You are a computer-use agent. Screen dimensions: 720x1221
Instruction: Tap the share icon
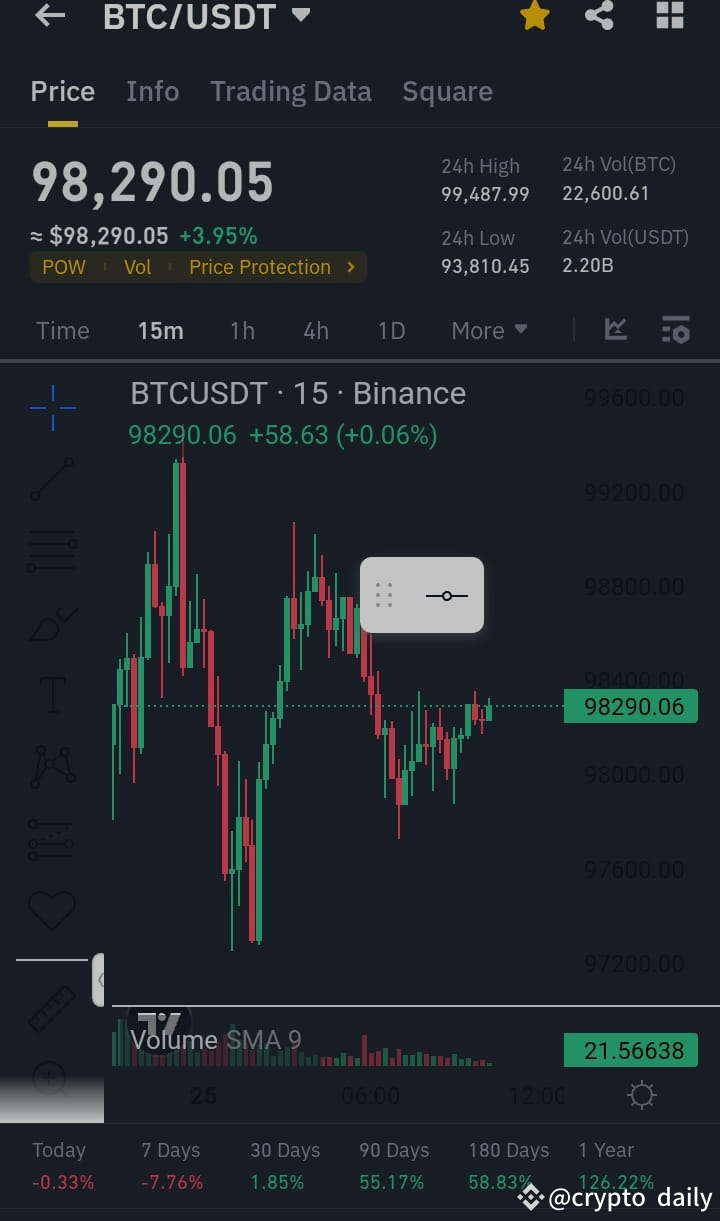point(600,17)
